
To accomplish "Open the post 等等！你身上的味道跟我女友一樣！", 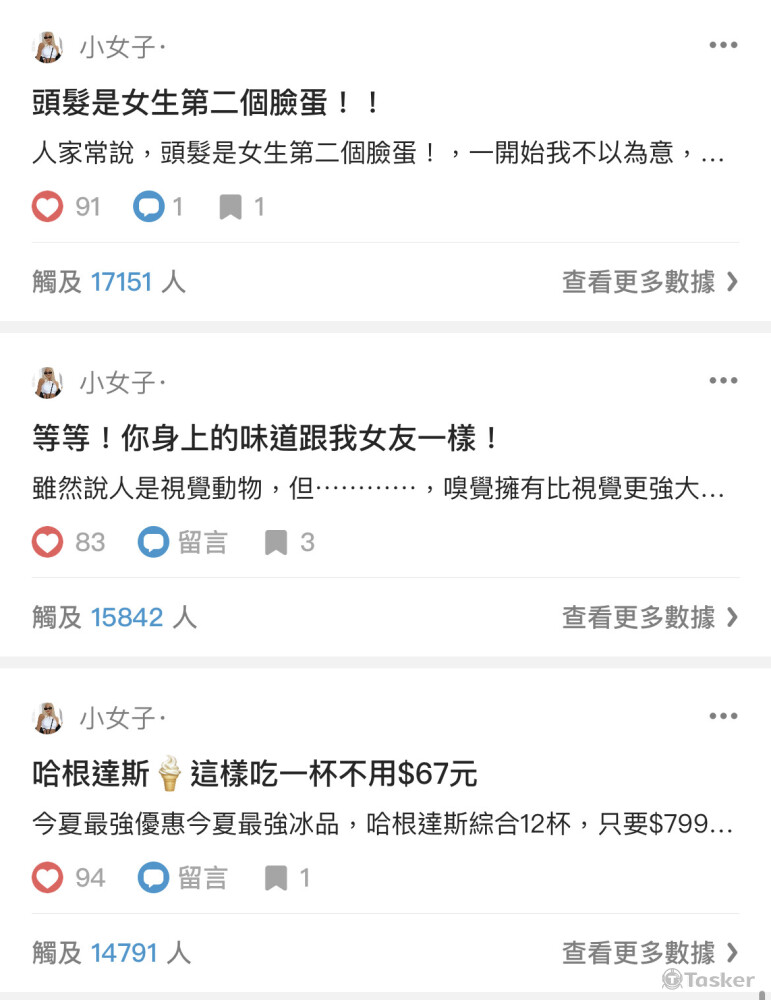I will pos(265,438).
